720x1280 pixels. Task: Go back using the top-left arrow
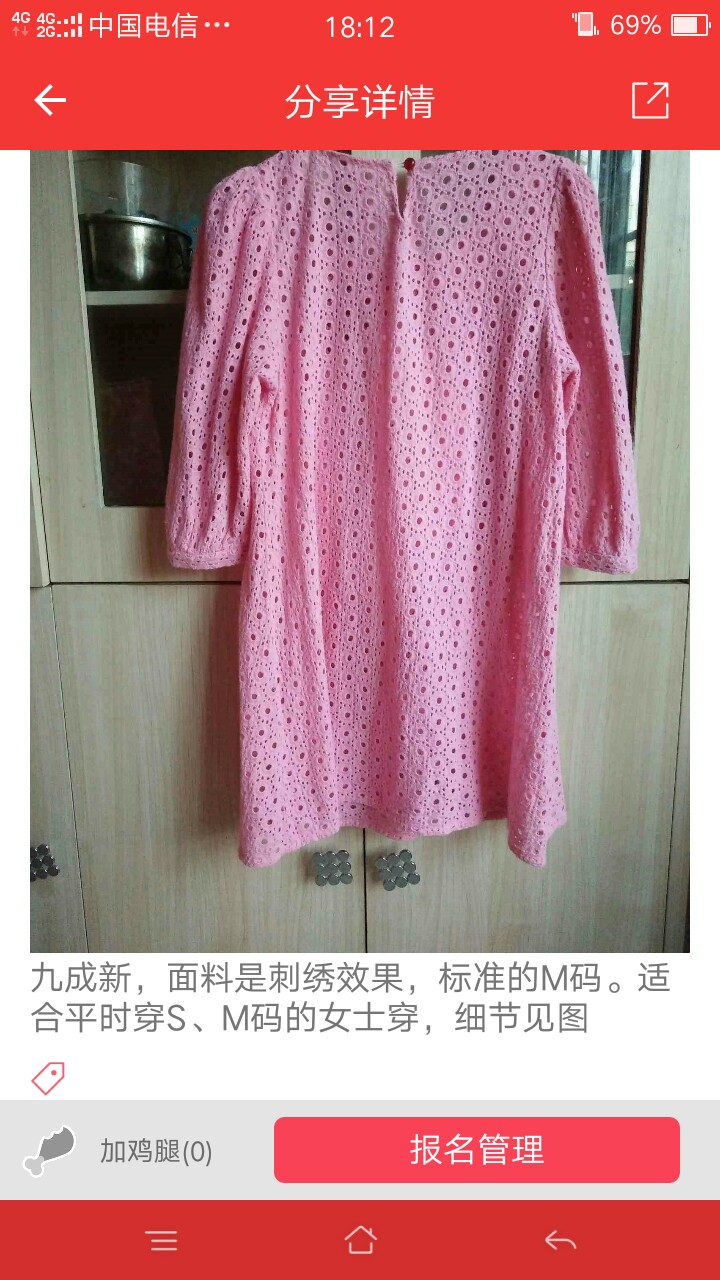[50, 100]
